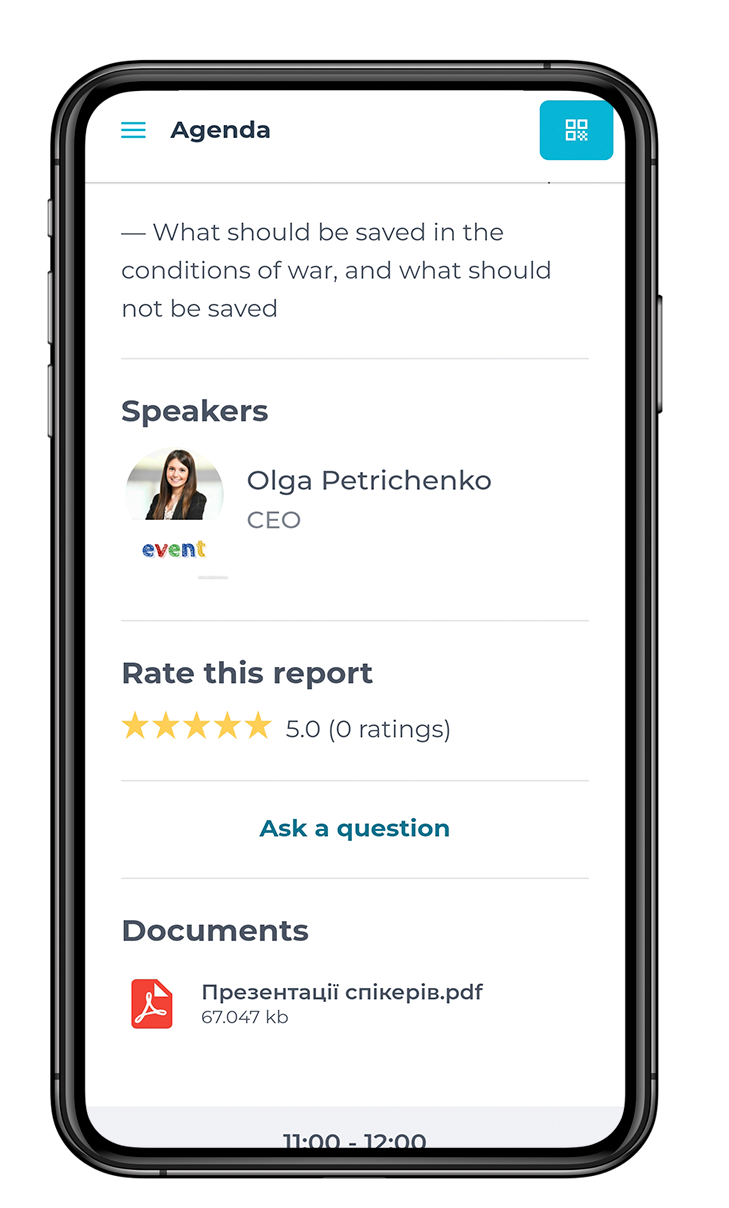
Task: Tap Ask a question
Action: pos(354,828)
